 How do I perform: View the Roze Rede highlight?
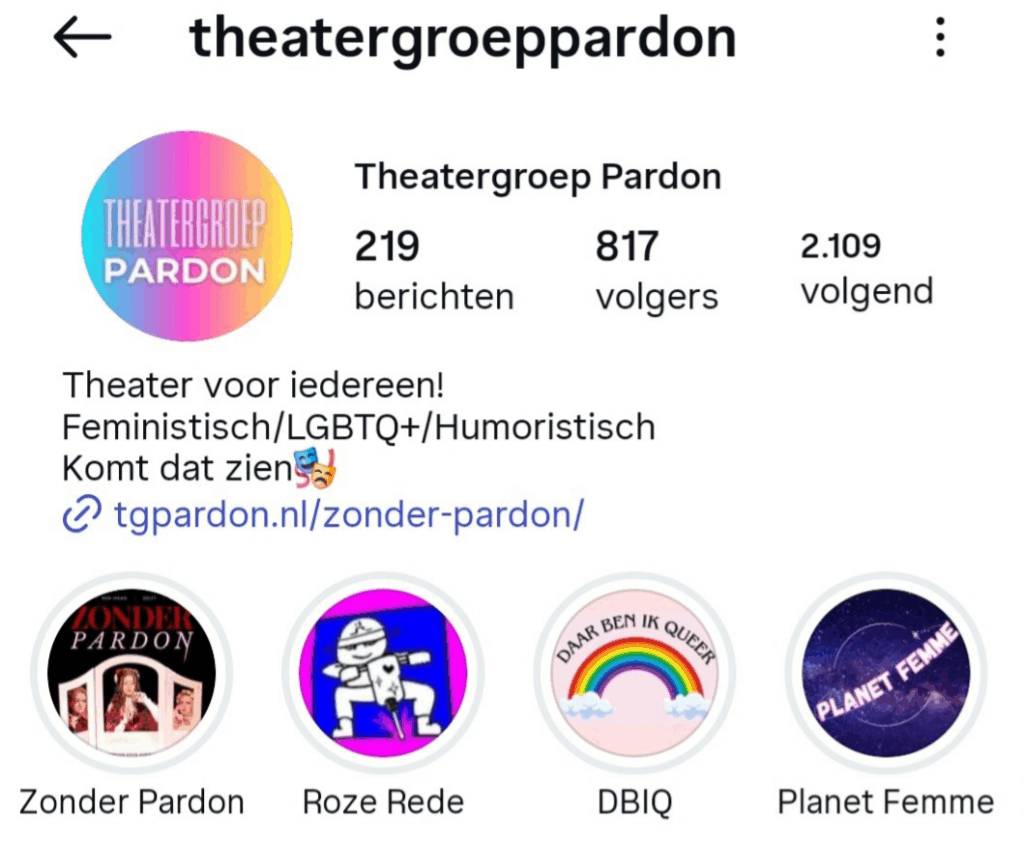383,672
